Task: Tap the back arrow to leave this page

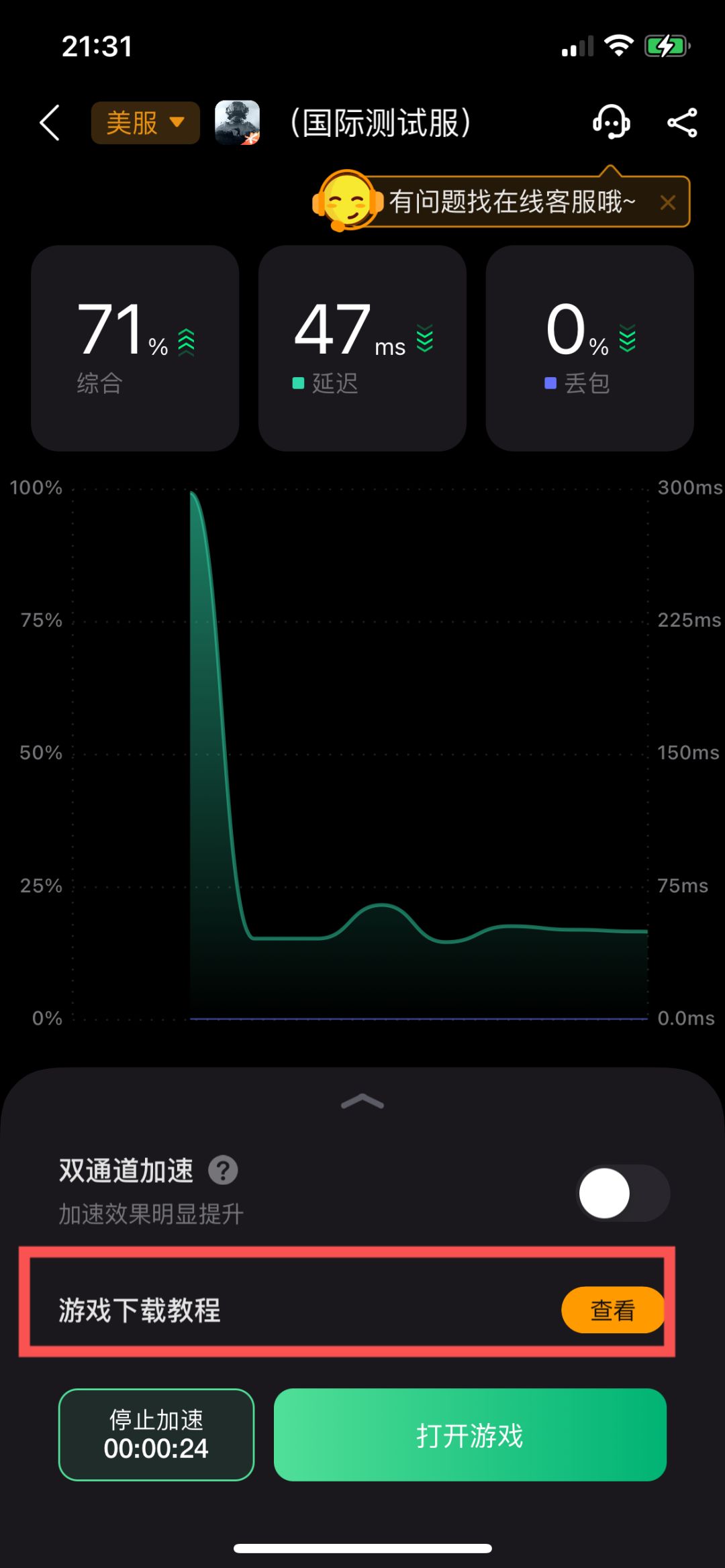Action: coord(50,123)
